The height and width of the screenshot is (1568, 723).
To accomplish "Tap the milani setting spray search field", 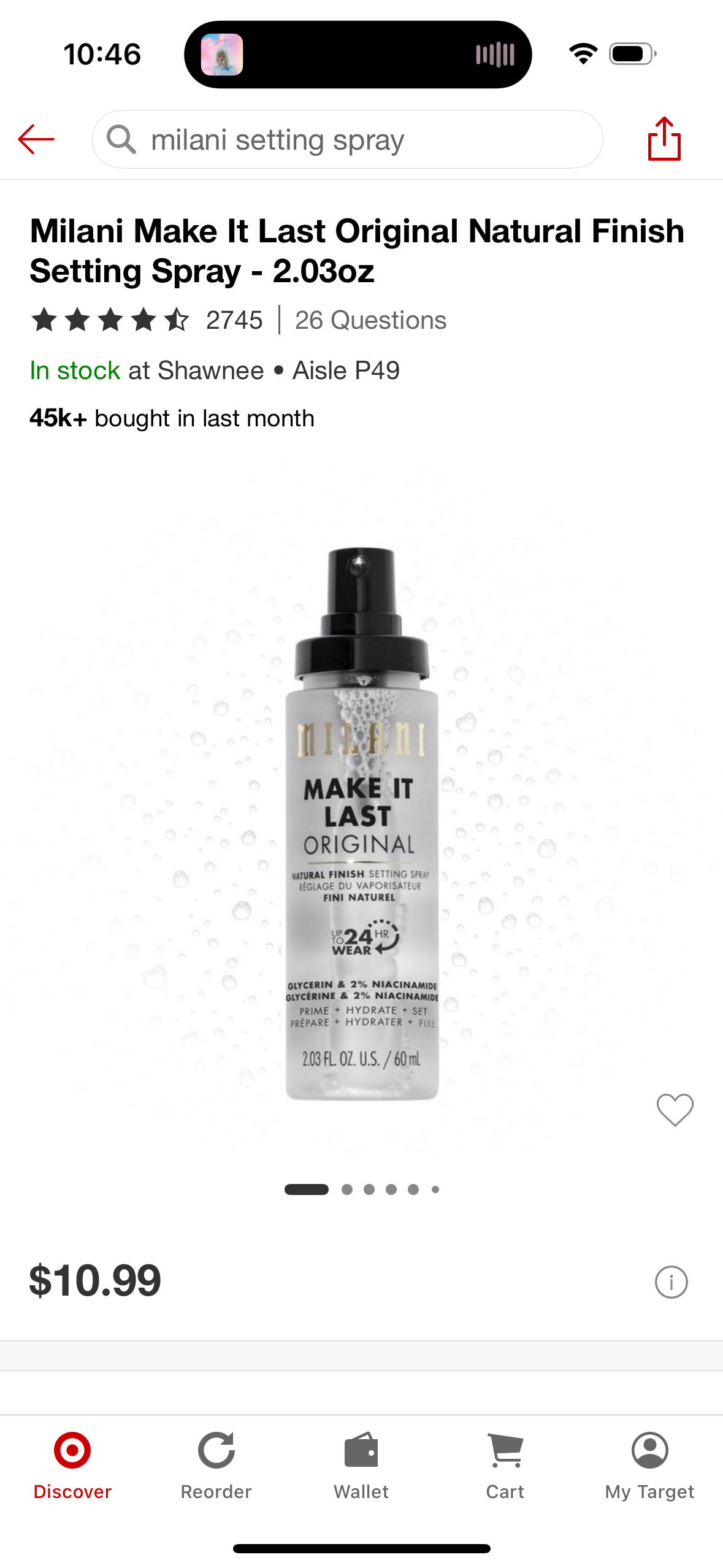I will 347,139.
